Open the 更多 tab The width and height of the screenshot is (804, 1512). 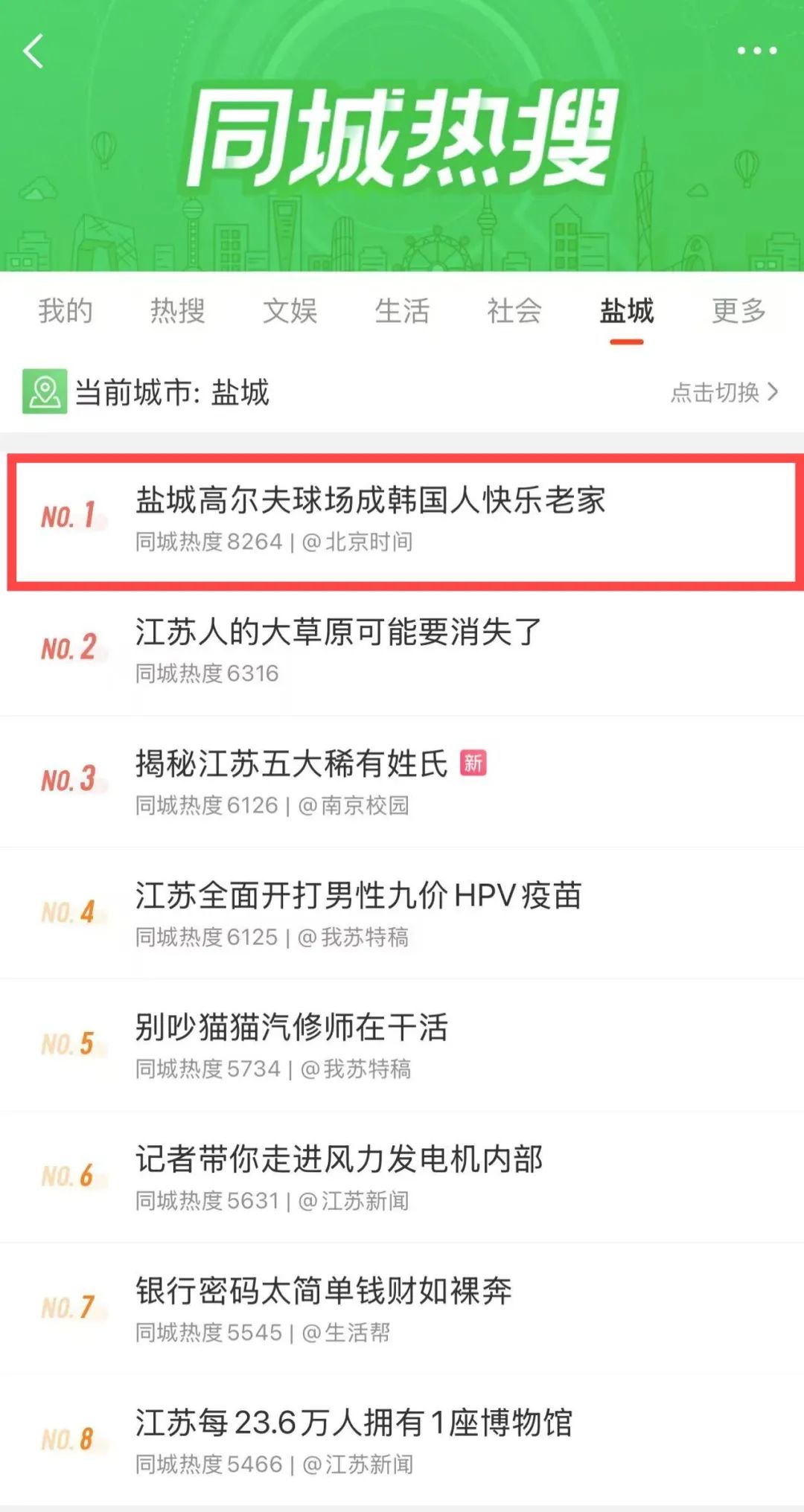point(738,311)
